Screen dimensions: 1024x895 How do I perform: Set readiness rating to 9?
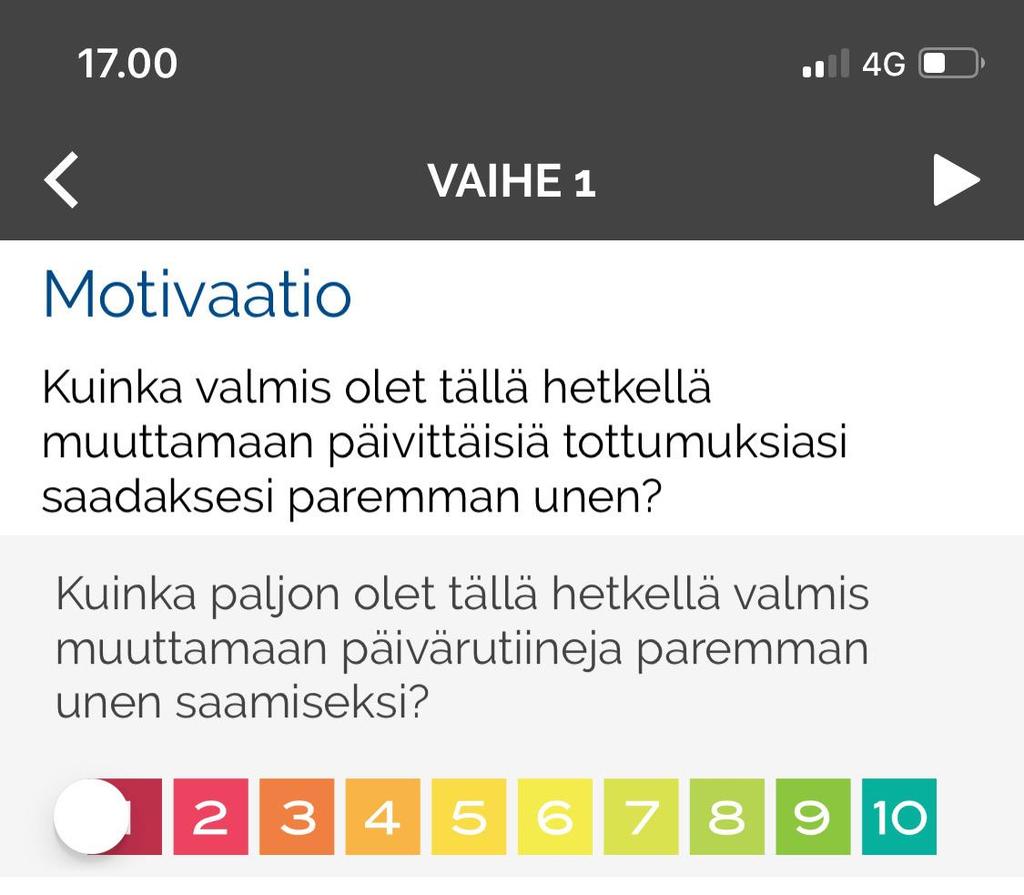(x=813, y=817)
